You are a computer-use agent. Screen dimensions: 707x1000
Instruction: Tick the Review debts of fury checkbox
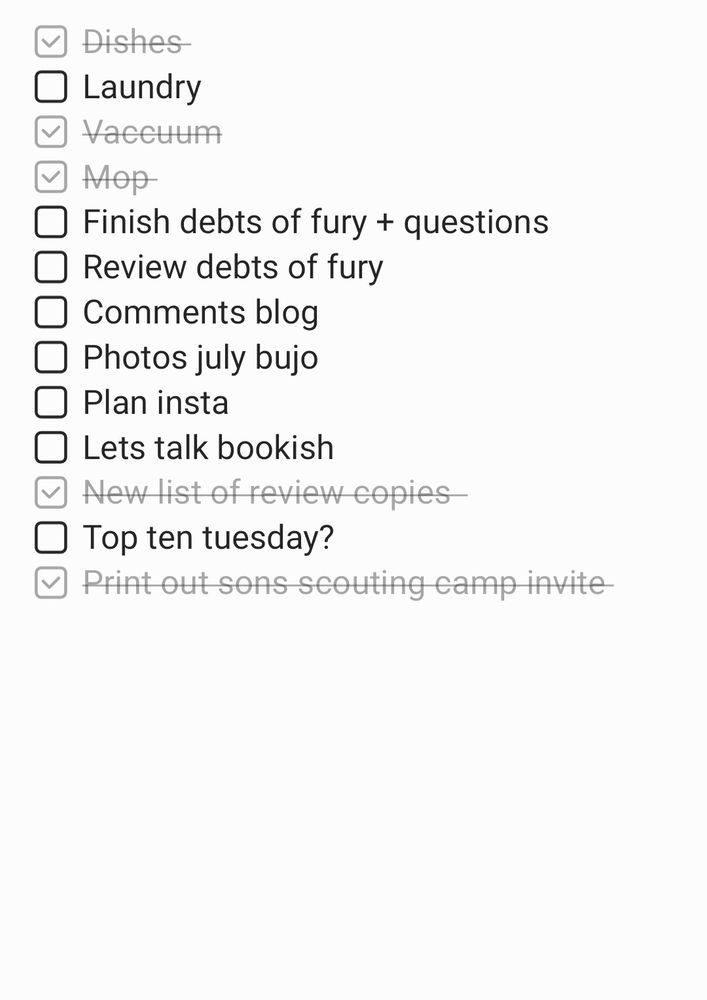coord(51,267)
